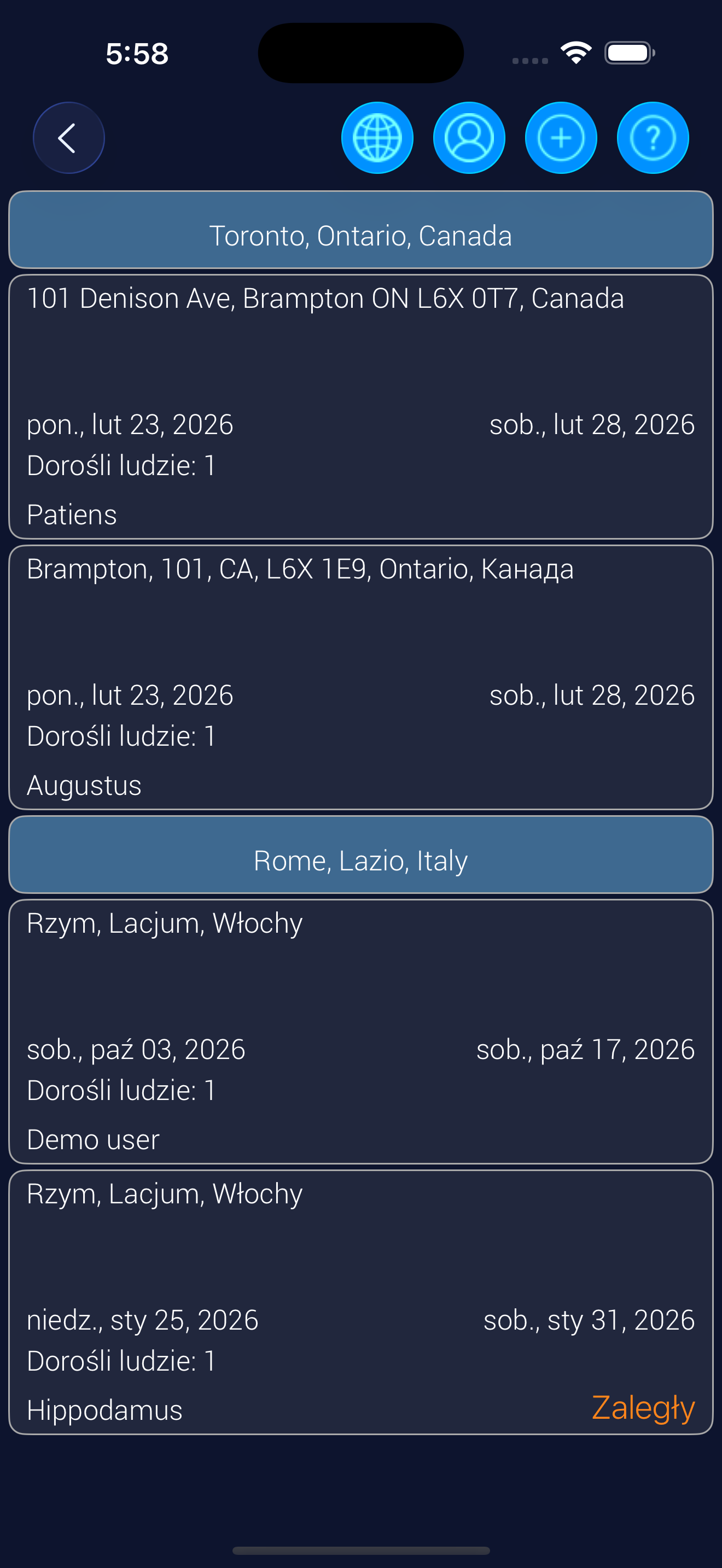
Task: Open the Patiens trip at 101 Denison Ave
Action: click(x=360, y=407)
